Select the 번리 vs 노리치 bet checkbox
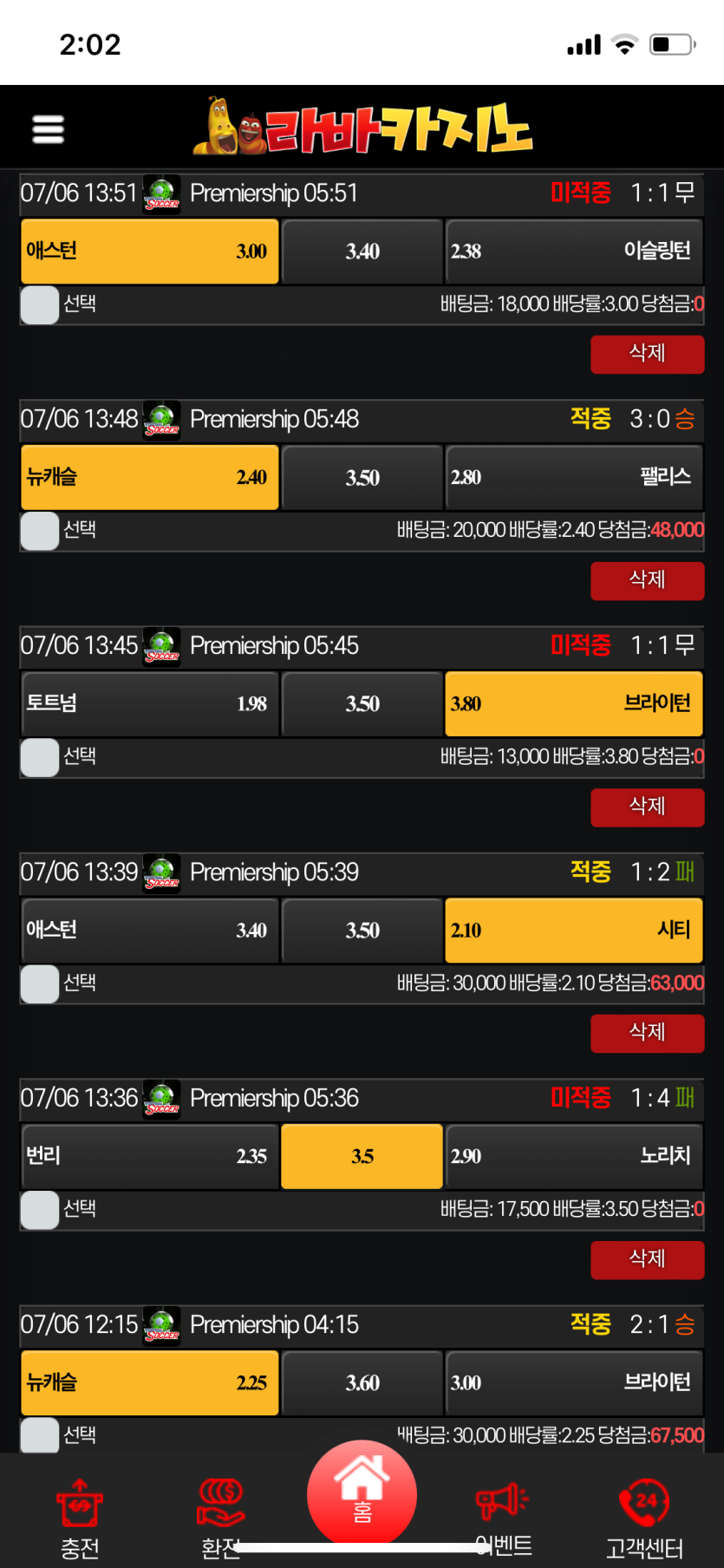Screen dimensions: 724x1568 point(40,1210)
